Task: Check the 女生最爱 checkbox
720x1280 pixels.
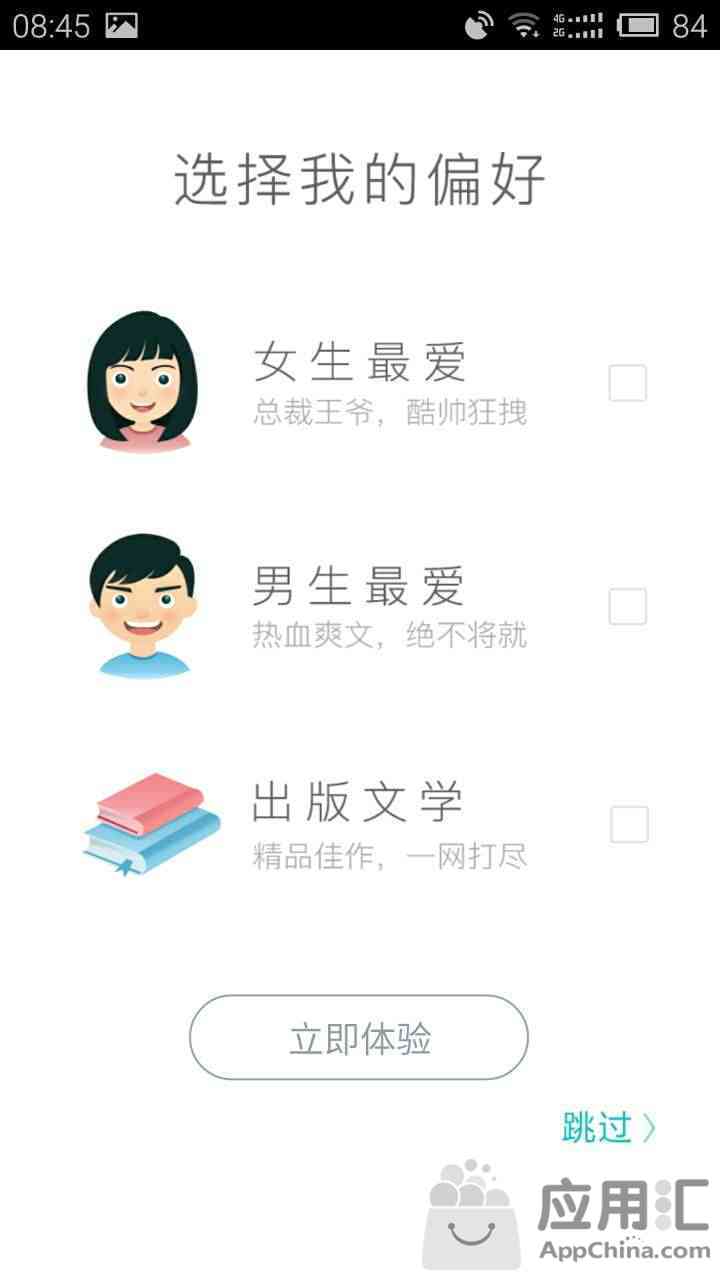Action: pos(628,383)
